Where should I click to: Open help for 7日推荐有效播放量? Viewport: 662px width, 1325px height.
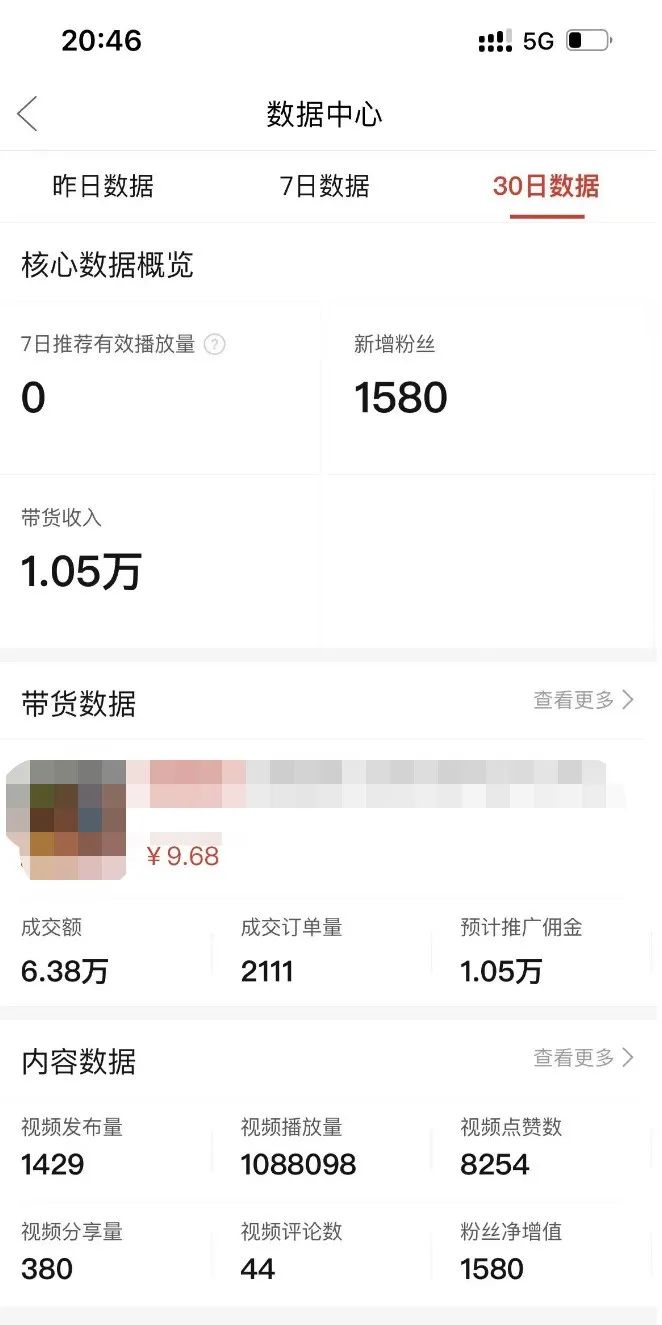[x=215, y=345]
